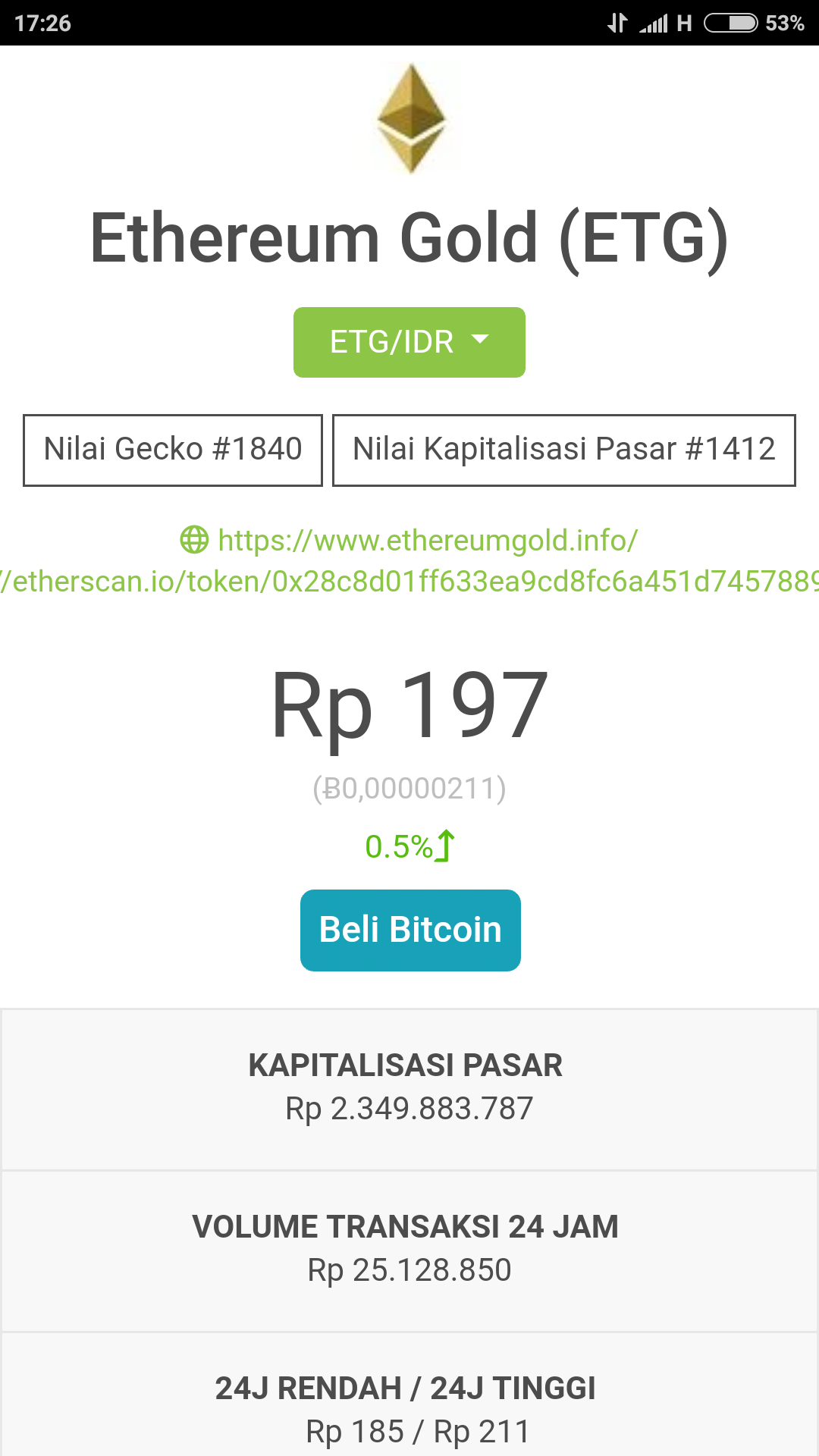The image size is (819, 1456).
Task: Tap the Beli Bitcoin button
Action: (410, 930)
